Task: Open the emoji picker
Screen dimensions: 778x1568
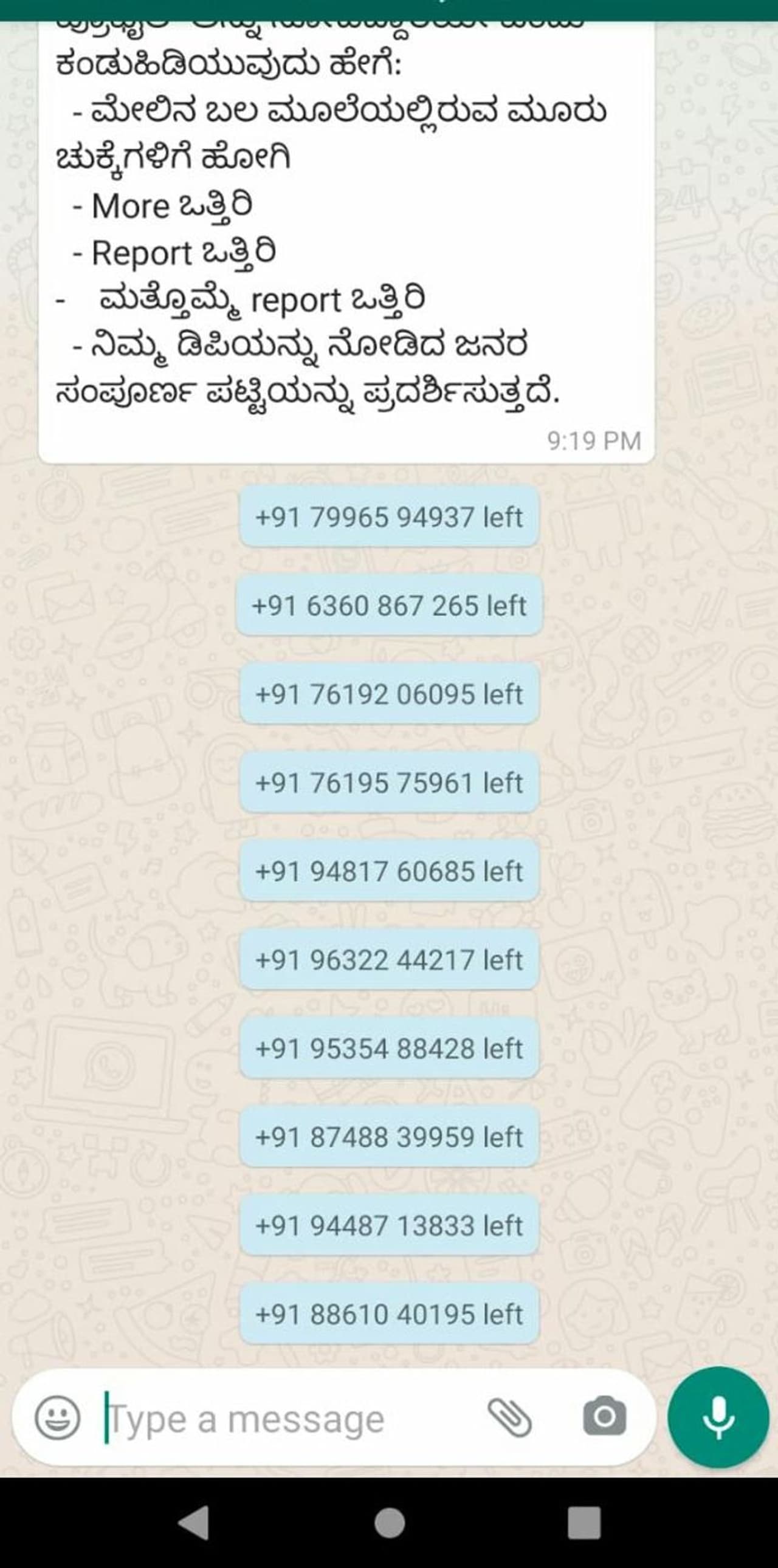Action: (57, 1418)
